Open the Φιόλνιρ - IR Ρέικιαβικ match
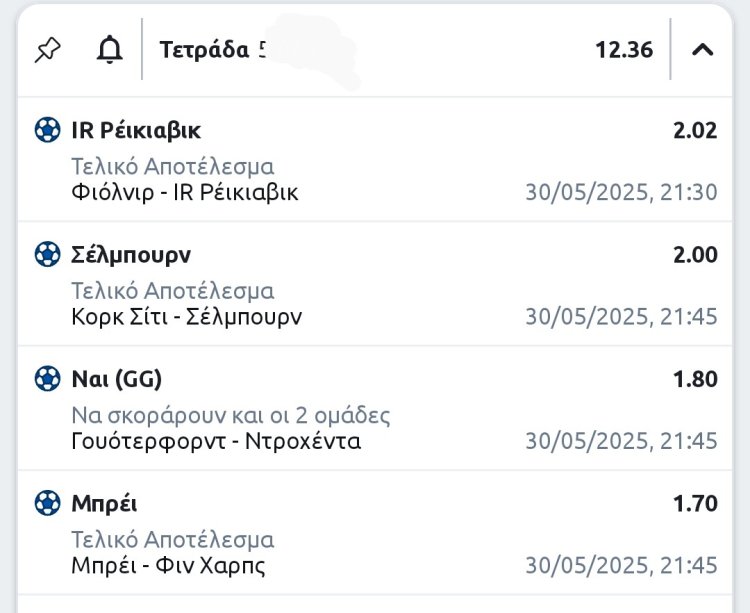 tap(185, 192)
